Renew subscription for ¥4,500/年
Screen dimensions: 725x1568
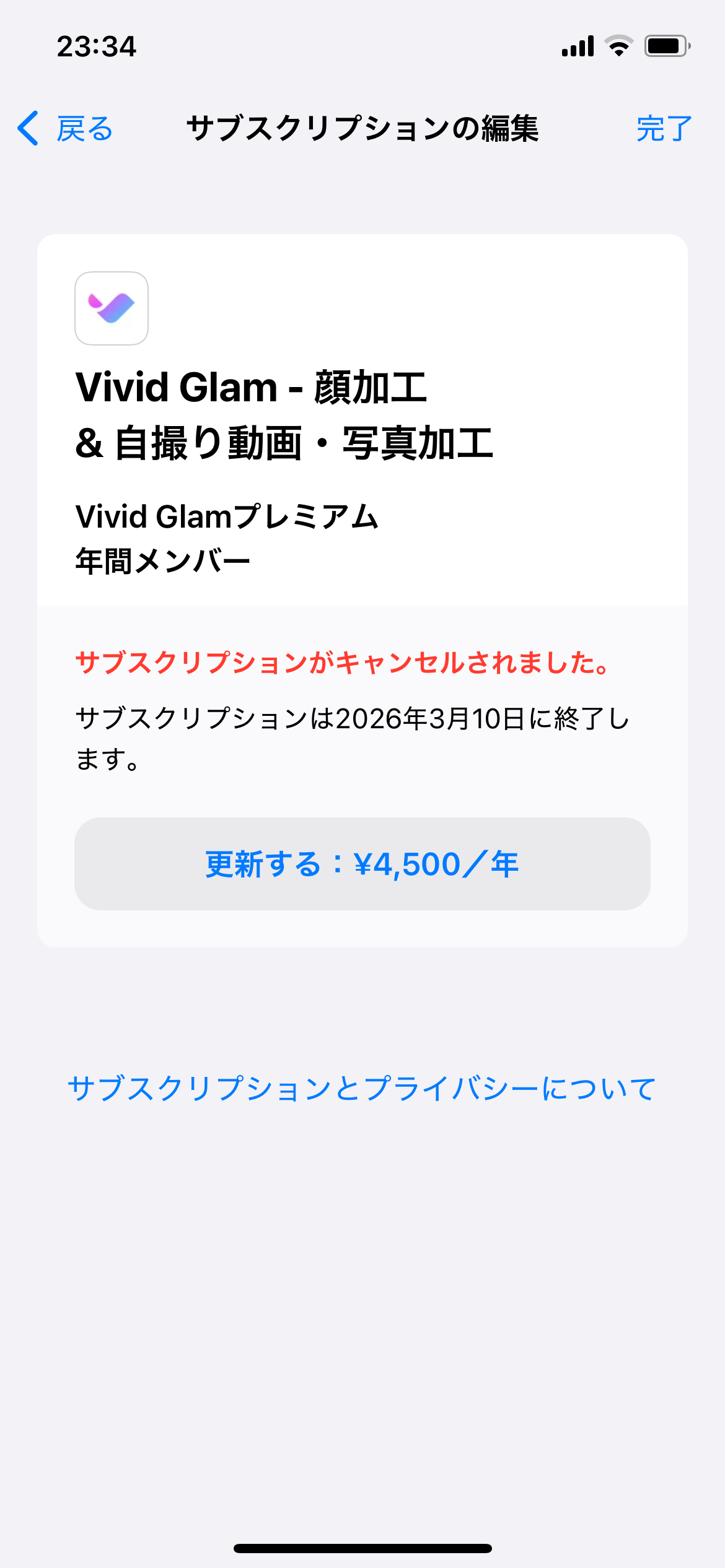(x=362, y=864)
